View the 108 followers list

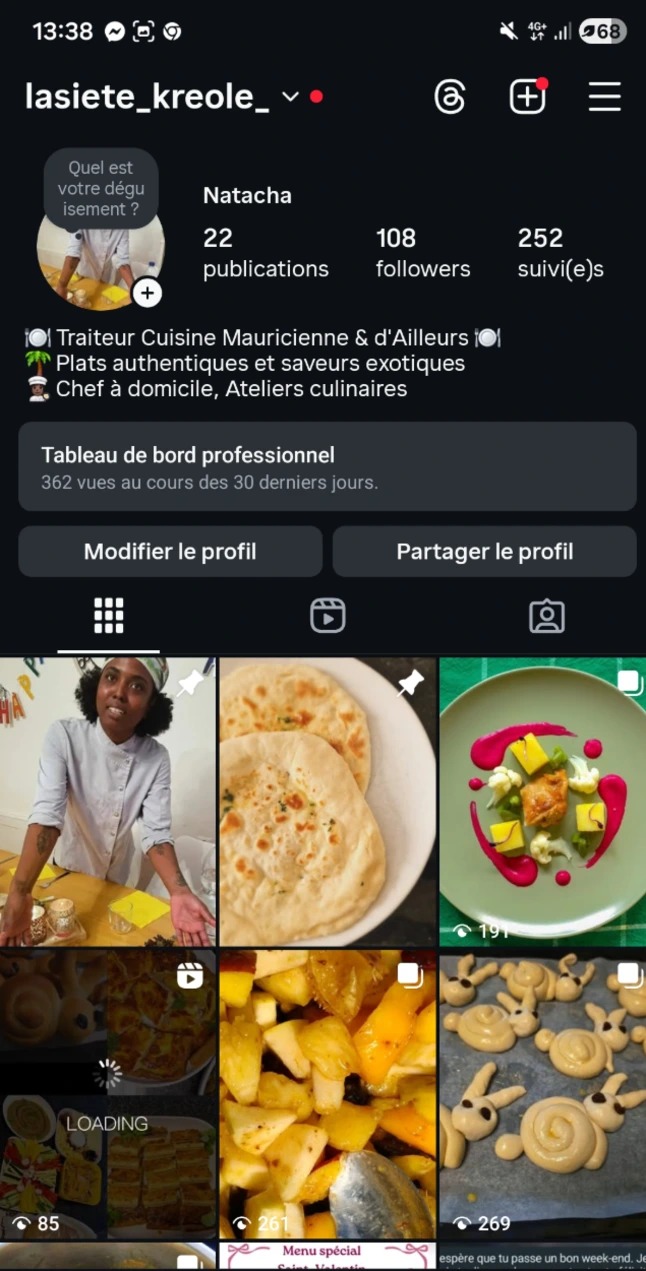pyautogui.click(x=422, y=252)
